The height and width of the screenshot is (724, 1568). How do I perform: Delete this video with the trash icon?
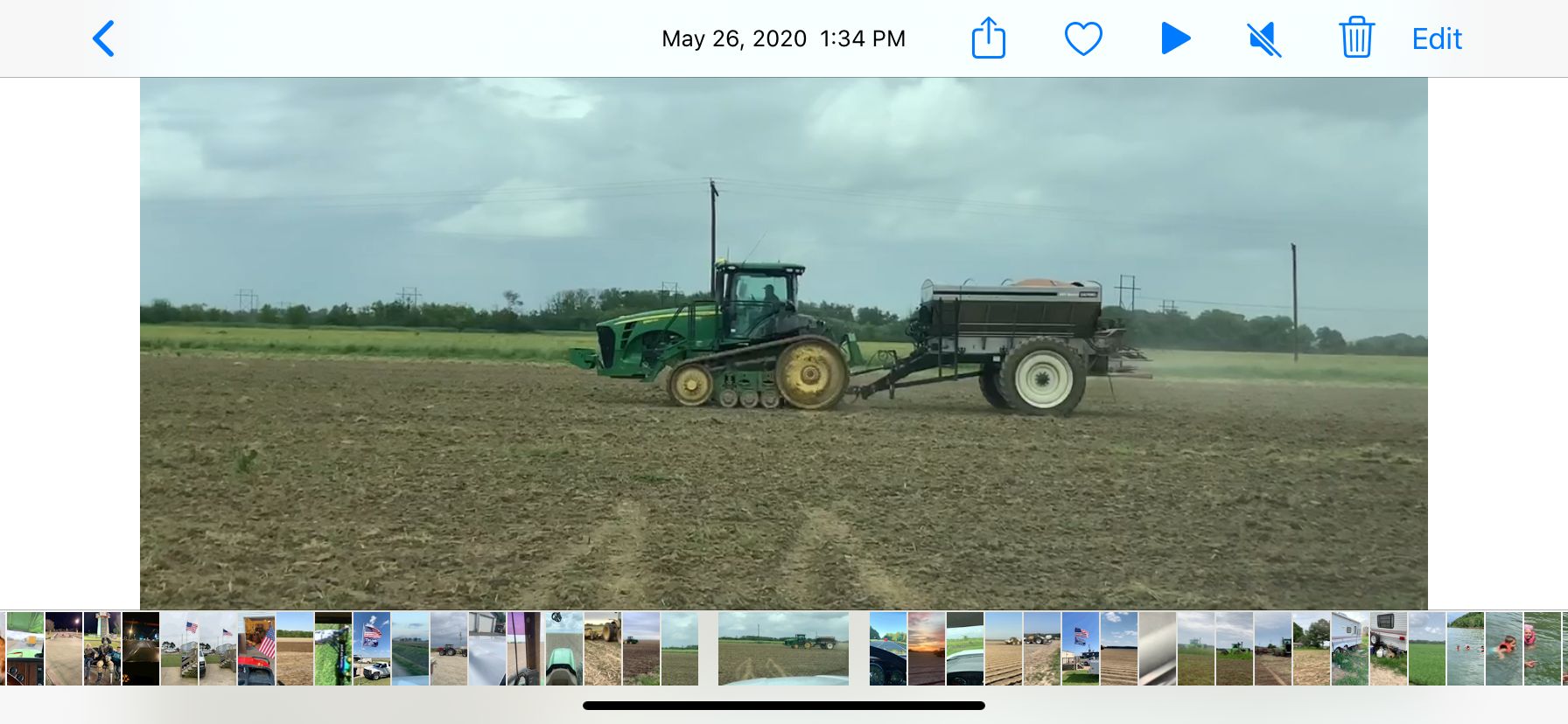click(x=1355, y=38)
